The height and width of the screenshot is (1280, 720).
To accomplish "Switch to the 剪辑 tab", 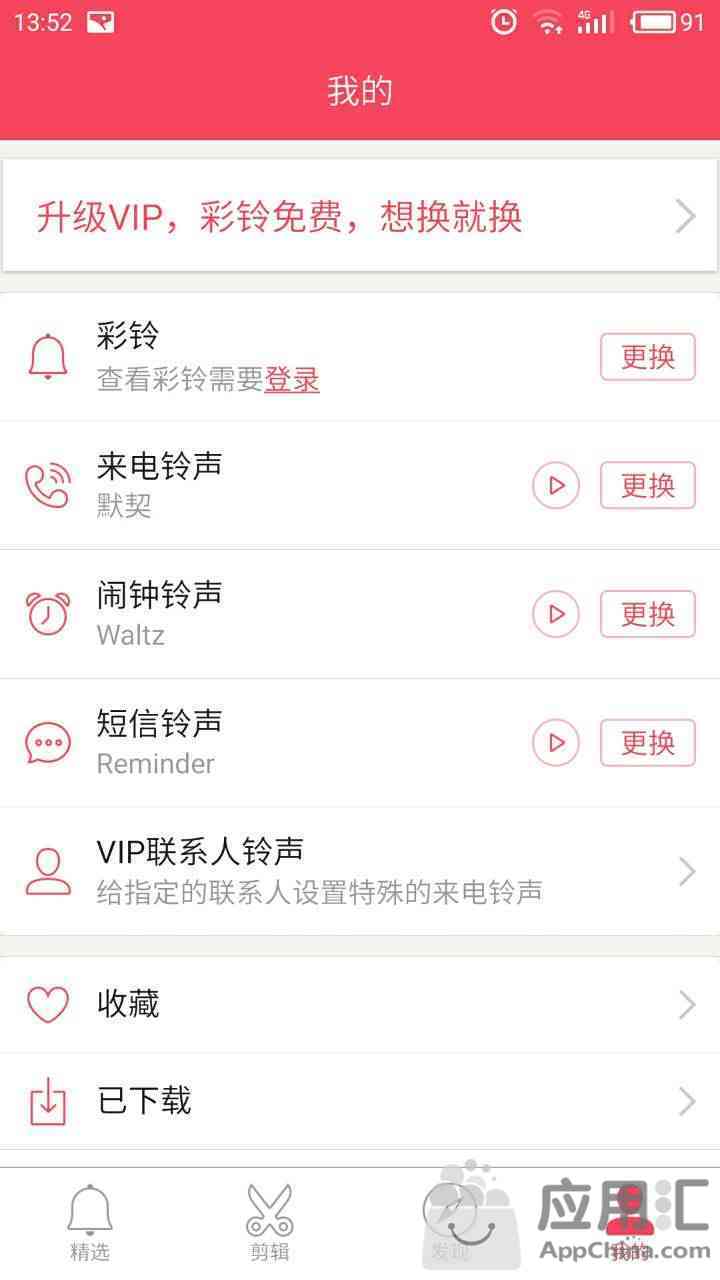I will (270, 1223).
